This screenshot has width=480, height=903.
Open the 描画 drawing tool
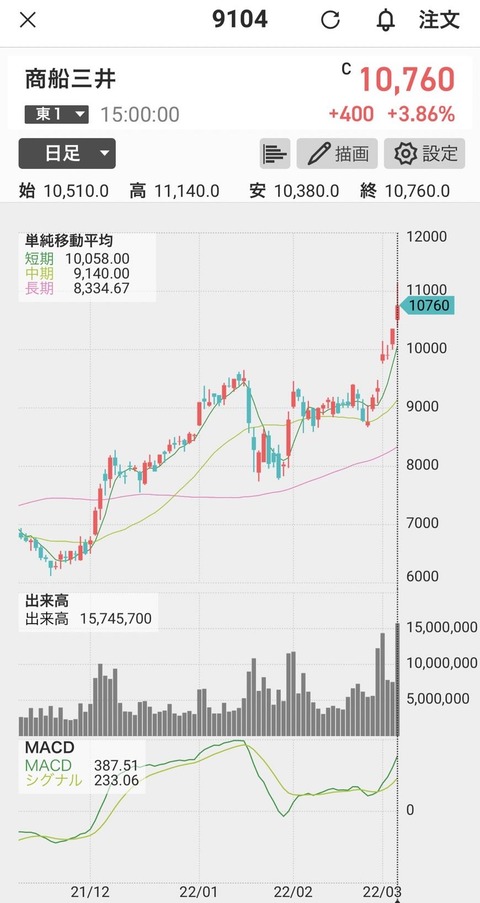point(337,153)
